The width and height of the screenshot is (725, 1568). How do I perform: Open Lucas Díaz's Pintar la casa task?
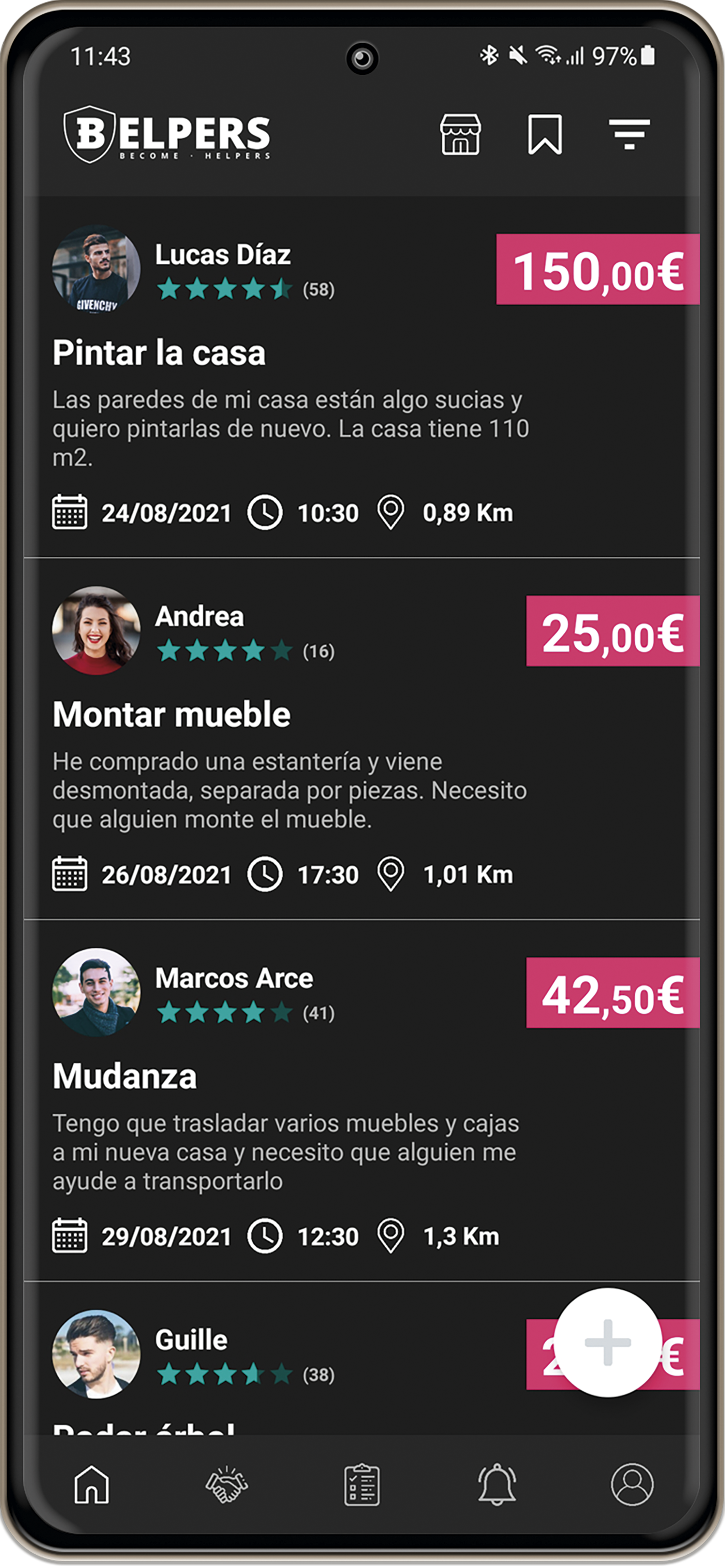pyautogui.click(x=159, y=353)
